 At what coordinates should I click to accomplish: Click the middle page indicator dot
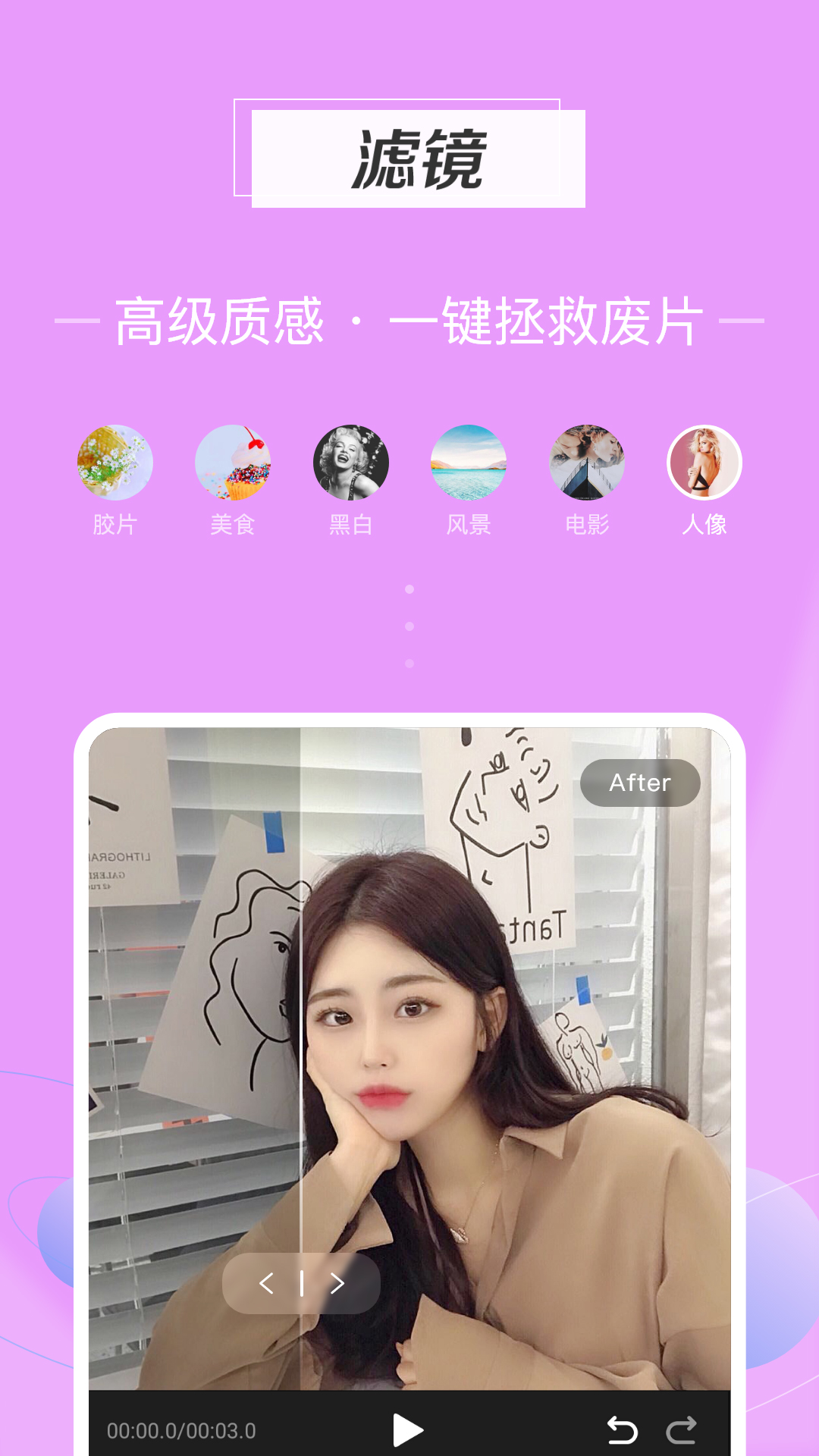pyautogui.click(x=409, y=626)
